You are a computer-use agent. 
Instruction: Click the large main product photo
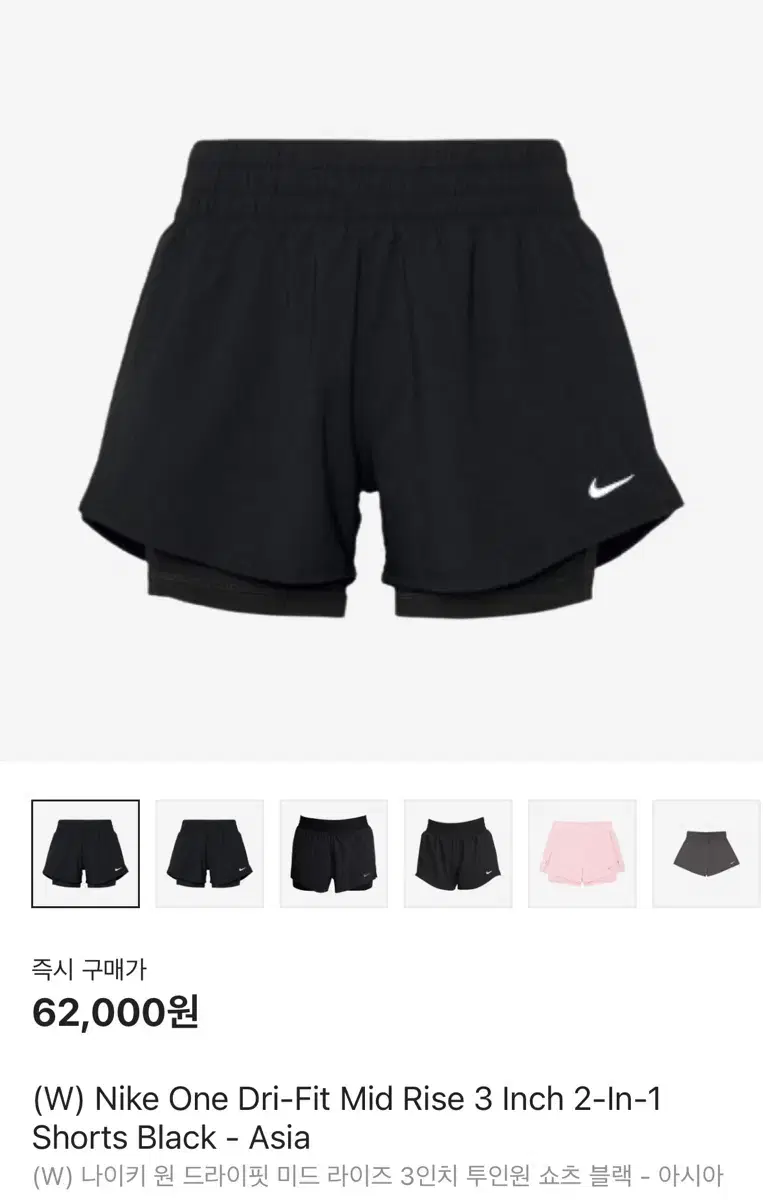381,380
